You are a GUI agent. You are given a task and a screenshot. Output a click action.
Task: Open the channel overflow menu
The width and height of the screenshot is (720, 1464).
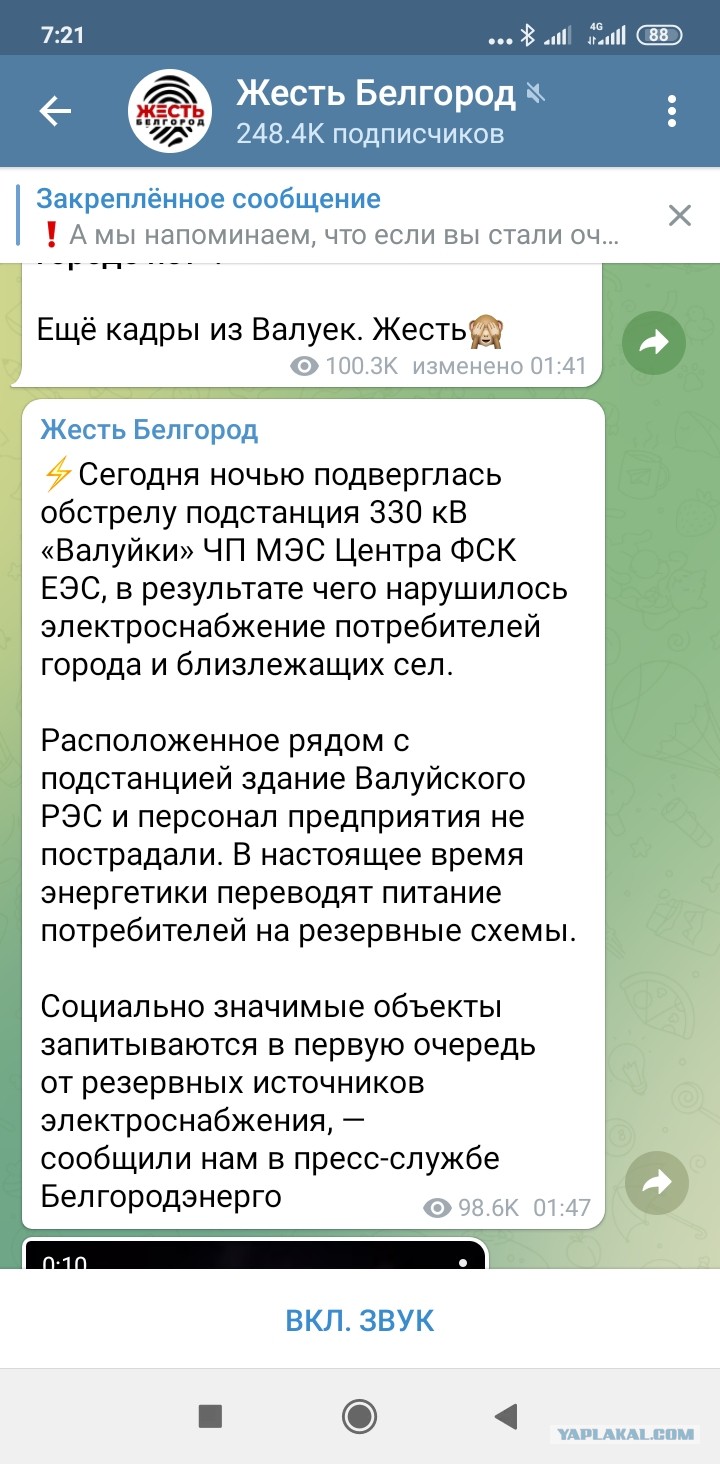pos(672,111)
